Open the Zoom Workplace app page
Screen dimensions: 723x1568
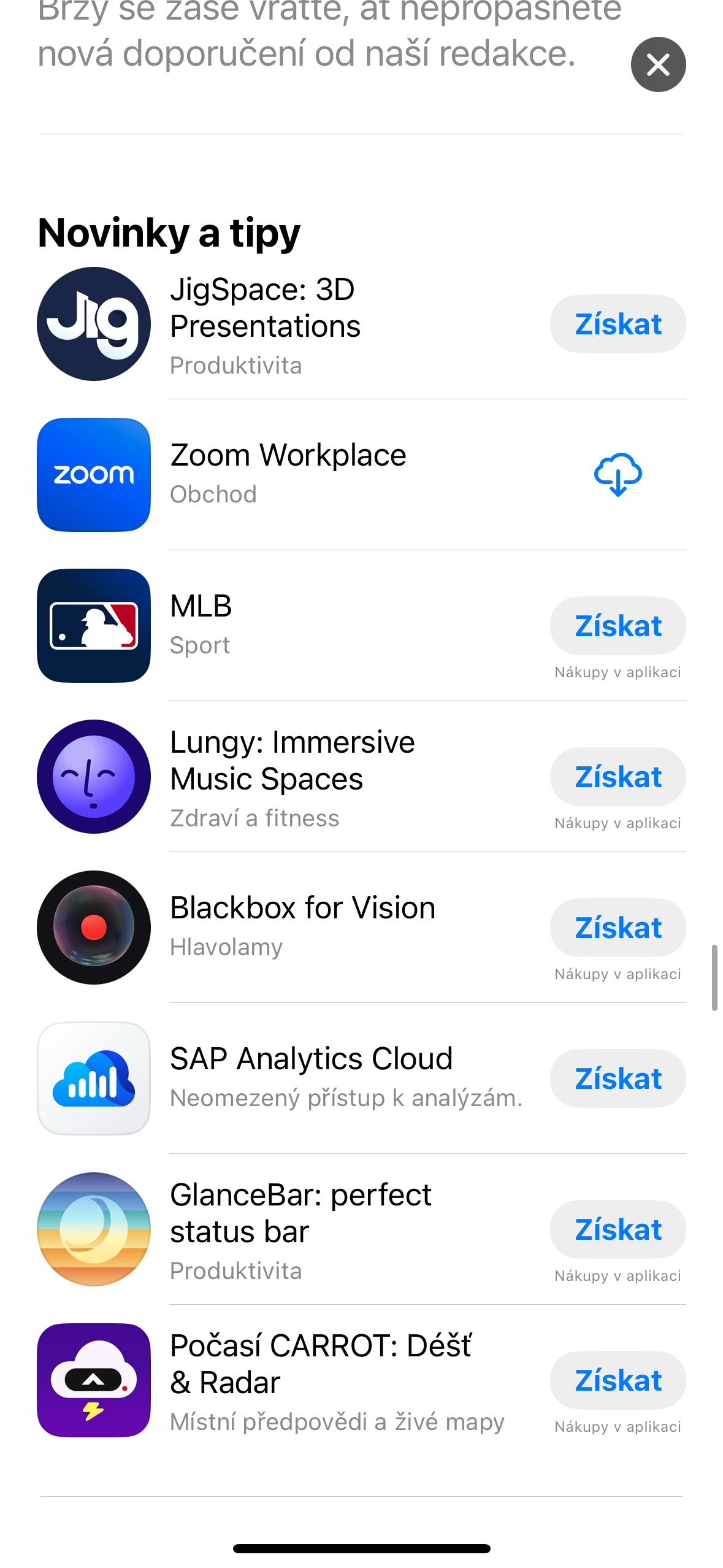[x=288, y=456]
